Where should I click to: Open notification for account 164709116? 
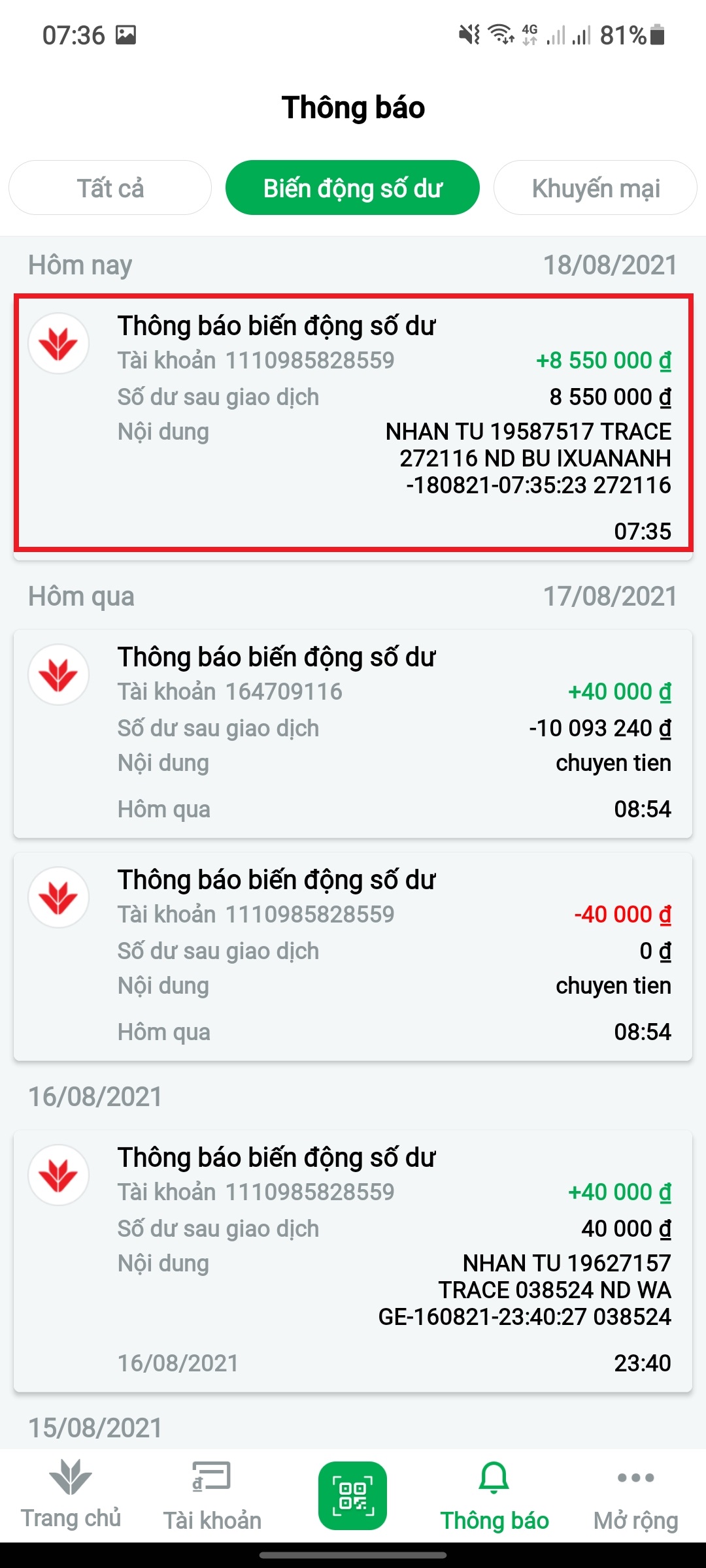[353, 733]
